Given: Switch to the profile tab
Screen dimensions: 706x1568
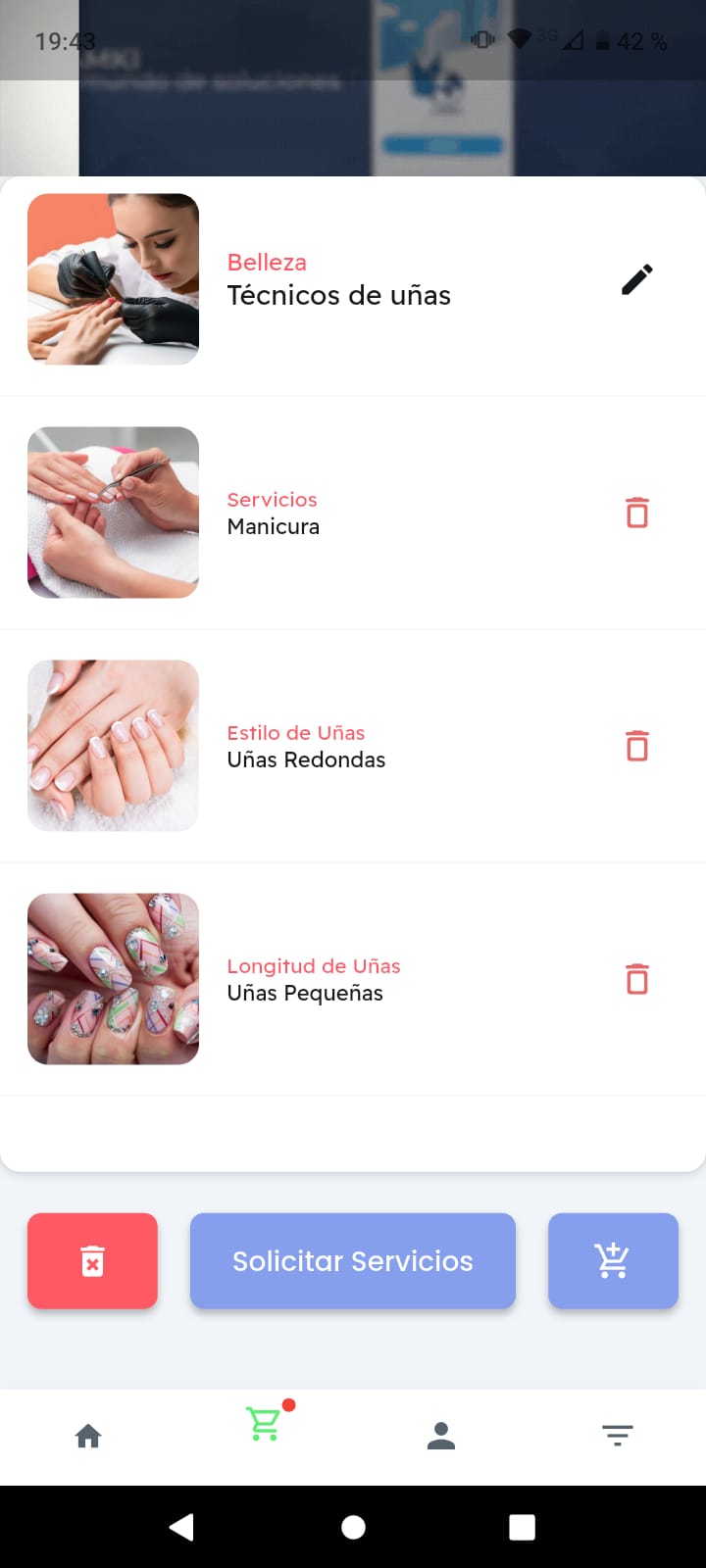Looking at the screenshot, I should 441,1436.
